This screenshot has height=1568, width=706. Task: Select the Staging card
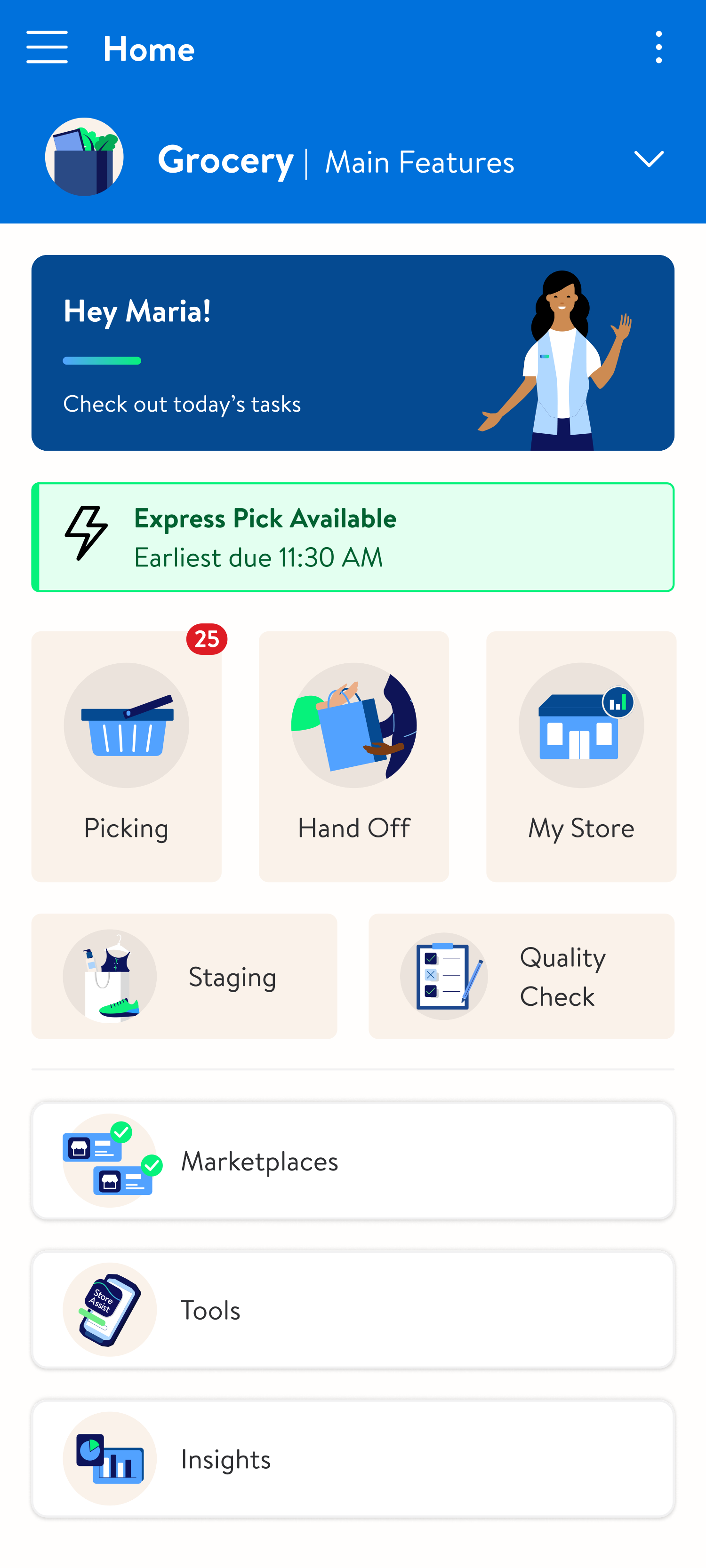[x=184, y=976]
